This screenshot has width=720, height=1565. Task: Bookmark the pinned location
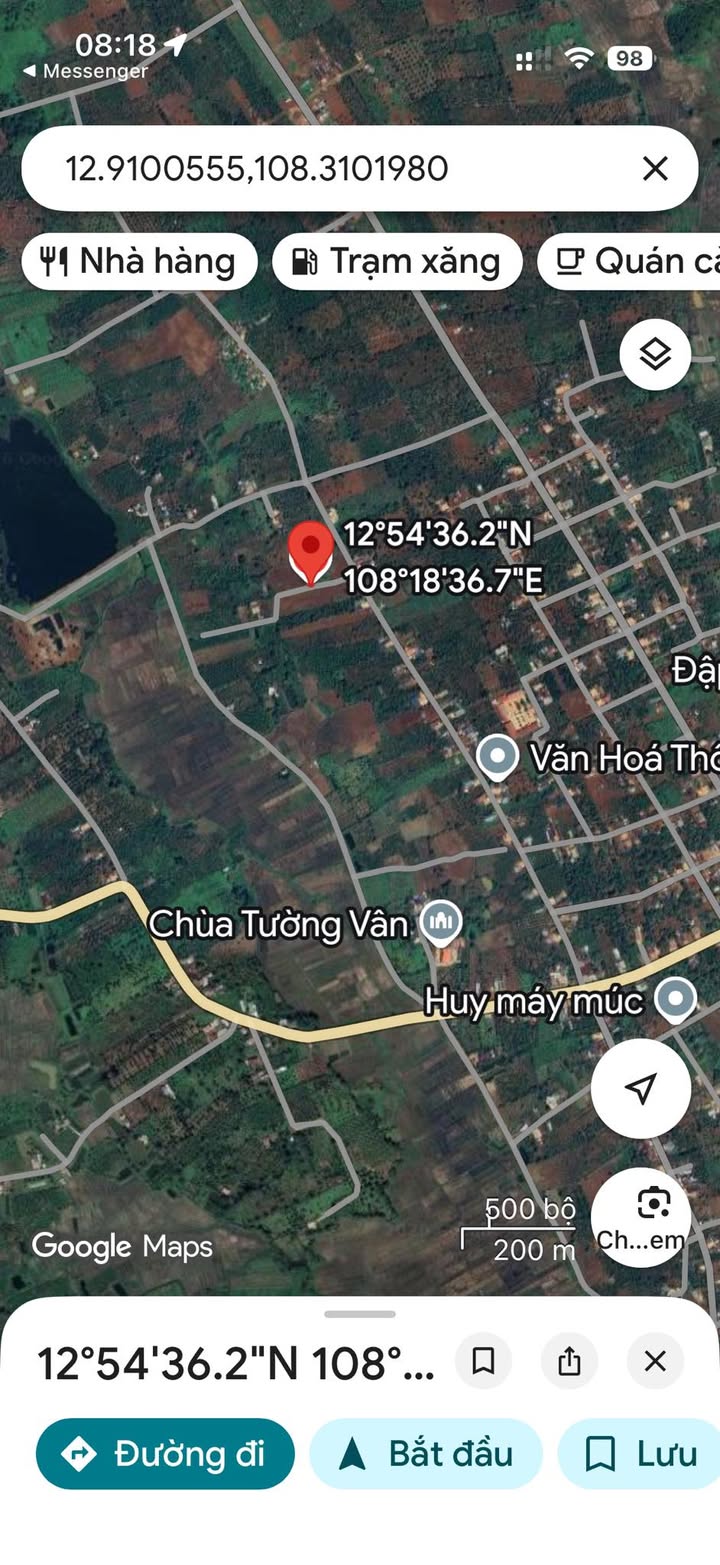coord(484,1361)
